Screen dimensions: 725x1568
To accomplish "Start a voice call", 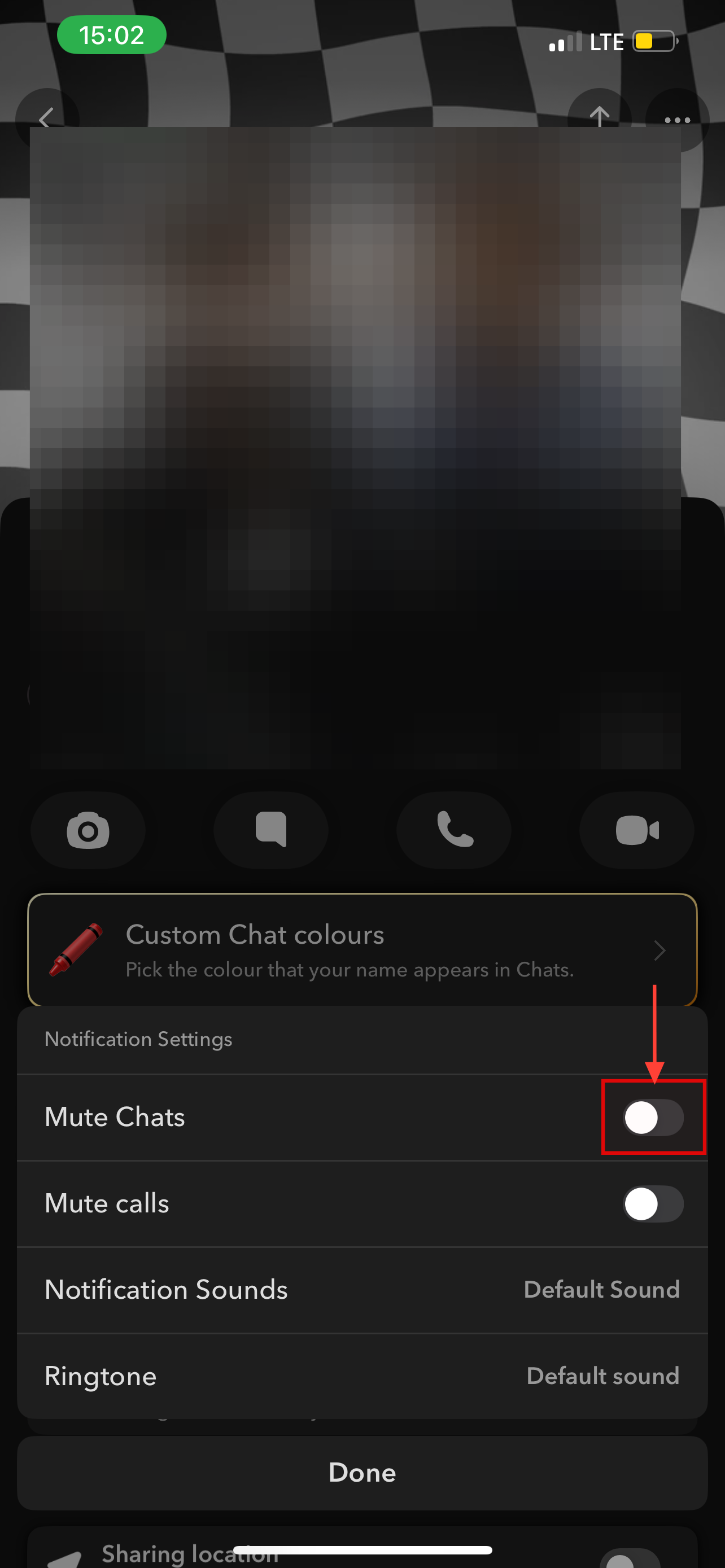I will 454,830.
